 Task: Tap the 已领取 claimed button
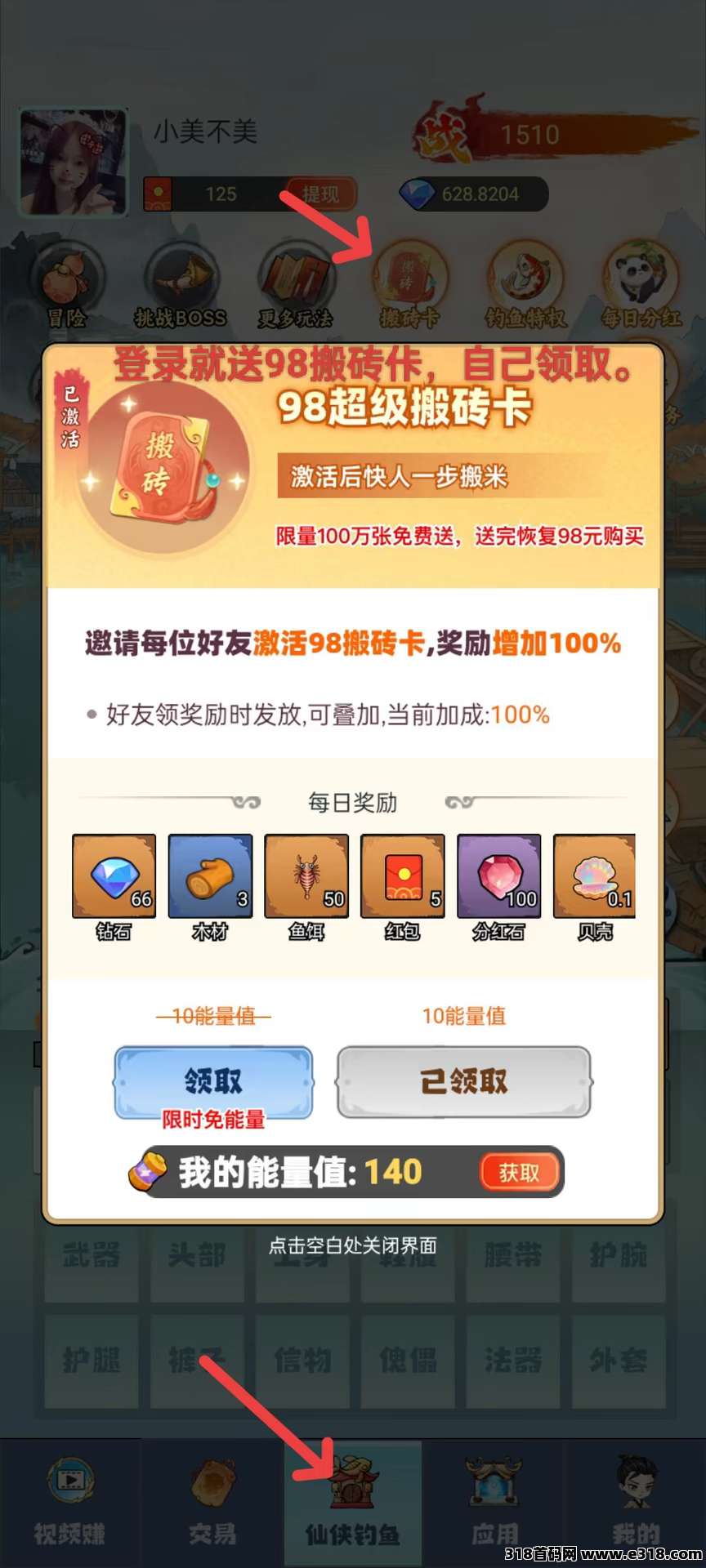point(463,1081)
